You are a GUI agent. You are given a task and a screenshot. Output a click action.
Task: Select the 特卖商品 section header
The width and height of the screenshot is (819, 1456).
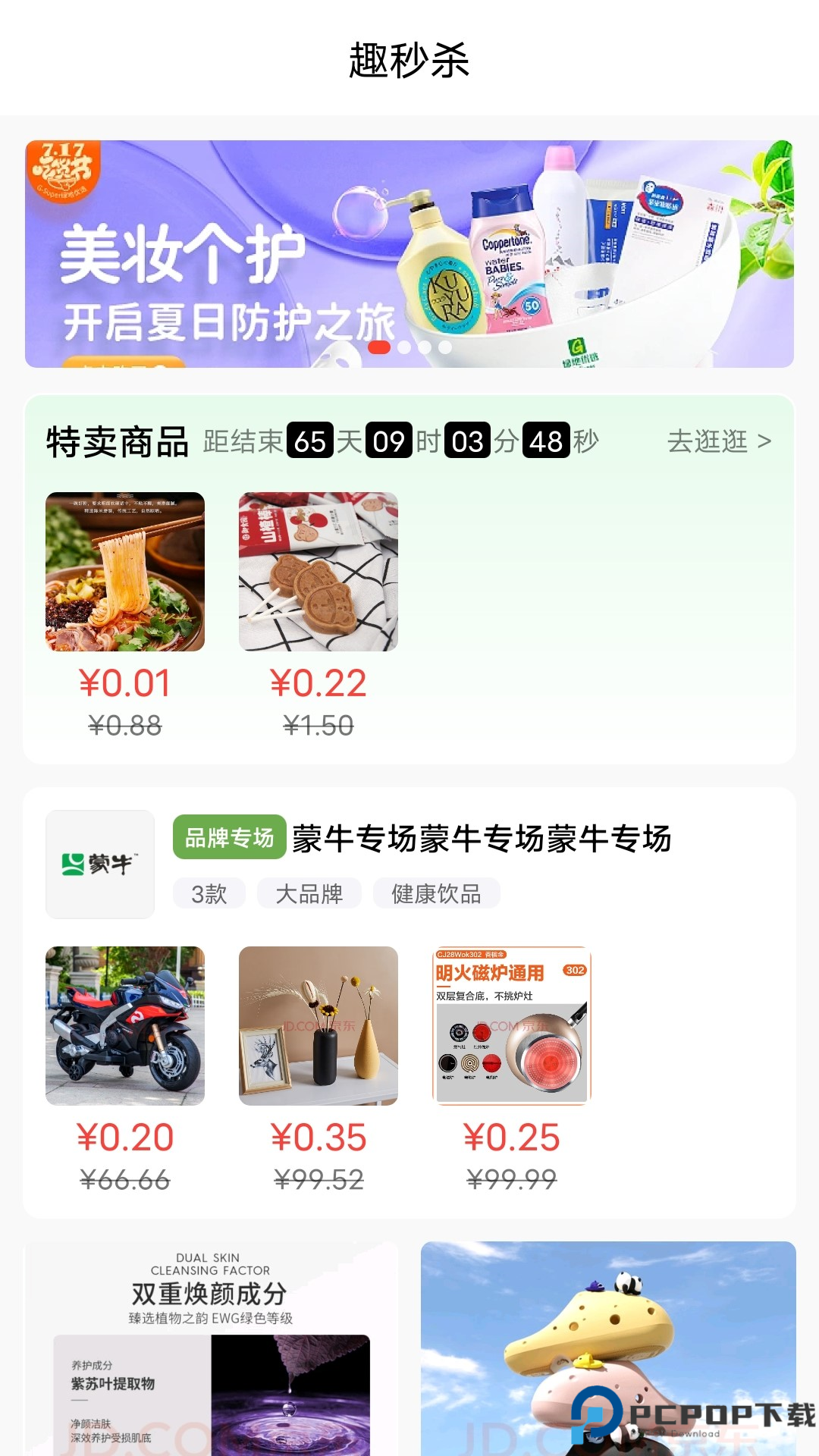coord(118,442)
